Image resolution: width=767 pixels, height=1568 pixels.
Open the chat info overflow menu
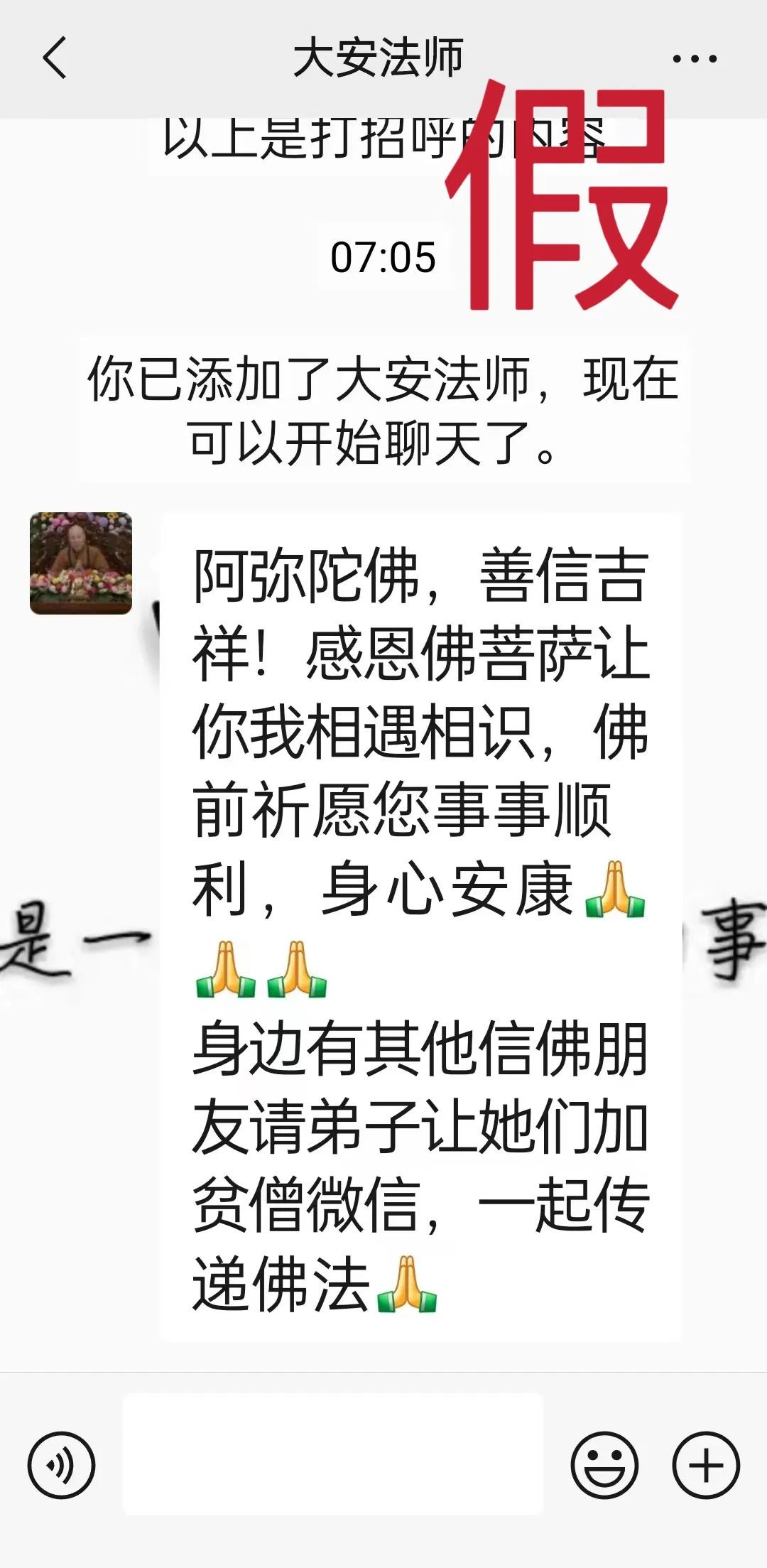tap(694, 59)
